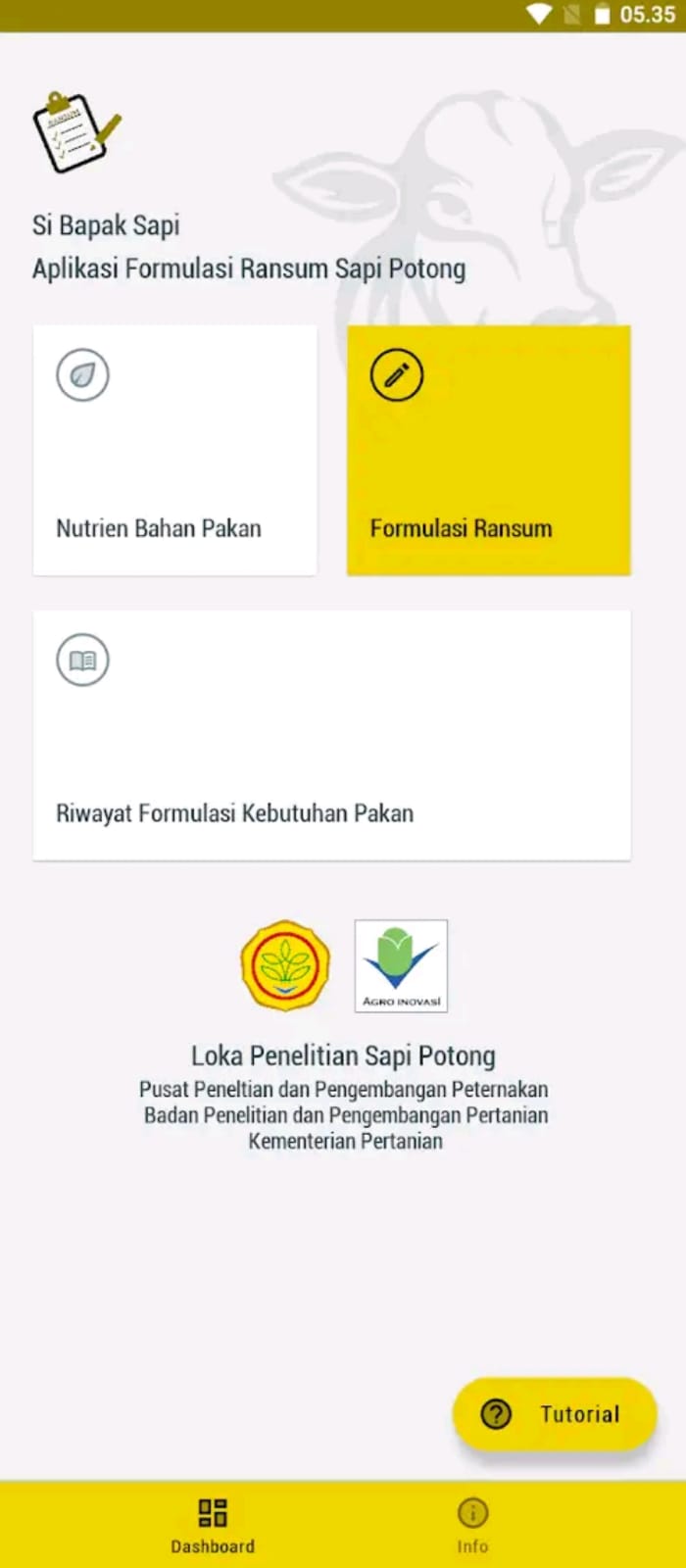Open the Formulasi Ransum card
The height and width of the screenshot is (1568, 686).
tap(488, 450)
